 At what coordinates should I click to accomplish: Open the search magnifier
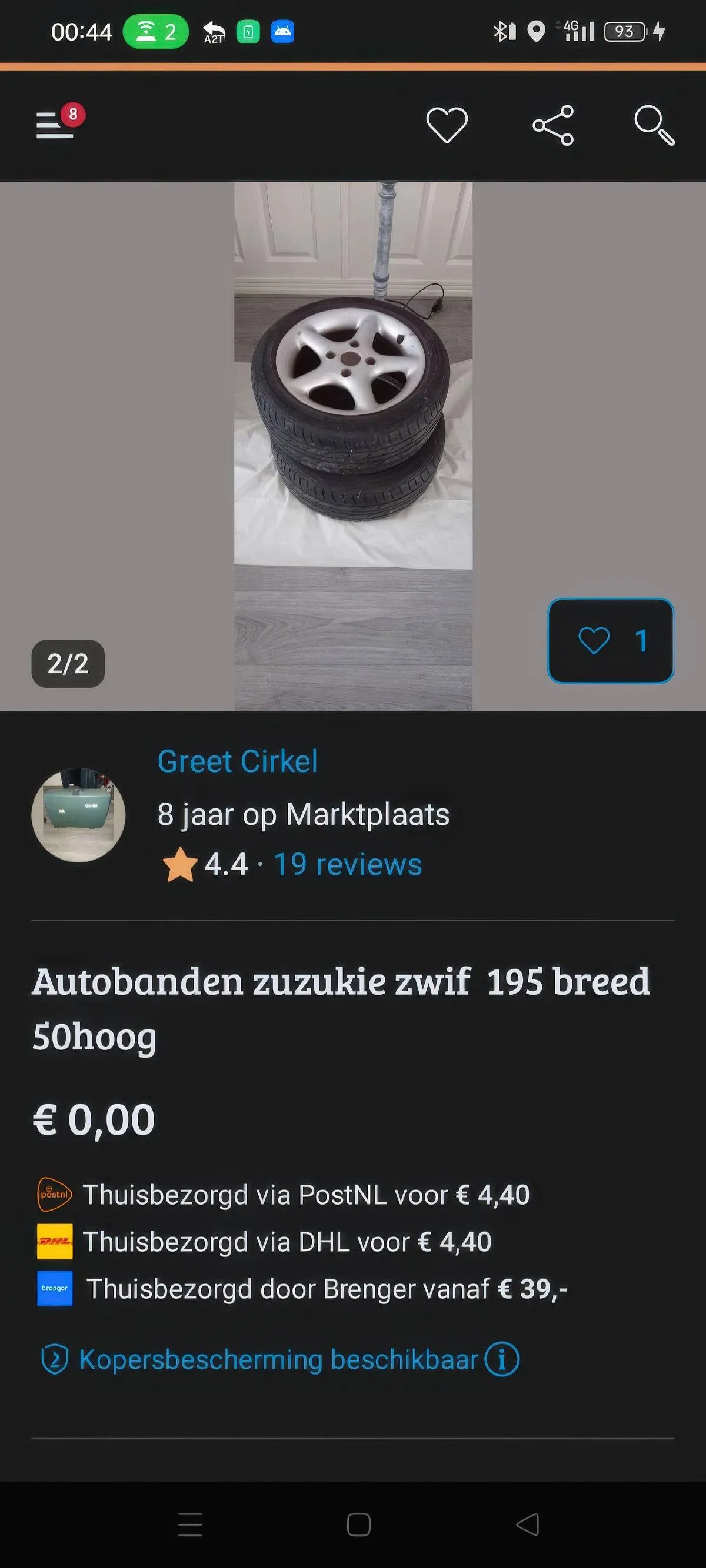point(654,125)
